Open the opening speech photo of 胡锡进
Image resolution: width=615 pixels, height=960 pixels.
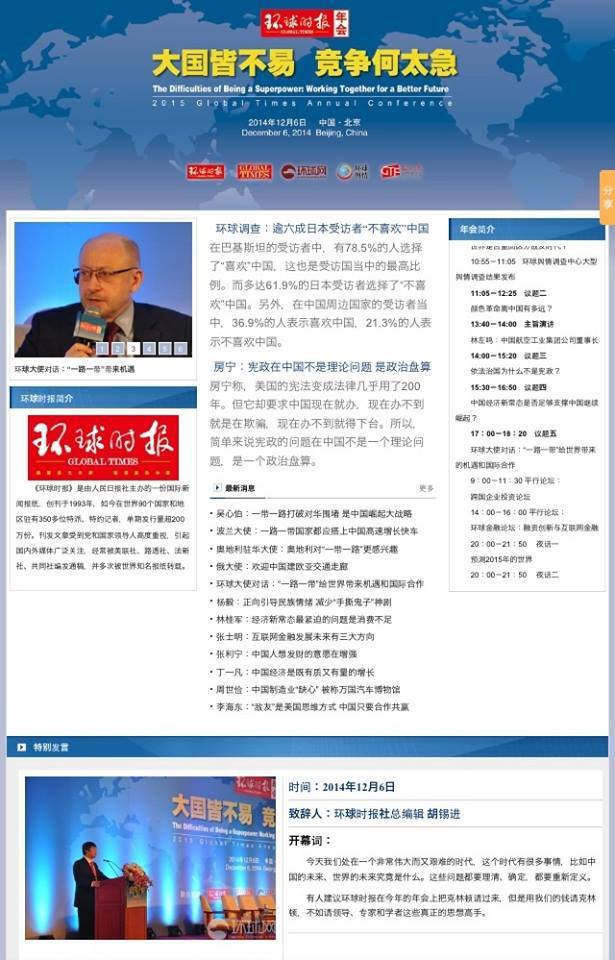pyautogui.click(x=150, y=857)
